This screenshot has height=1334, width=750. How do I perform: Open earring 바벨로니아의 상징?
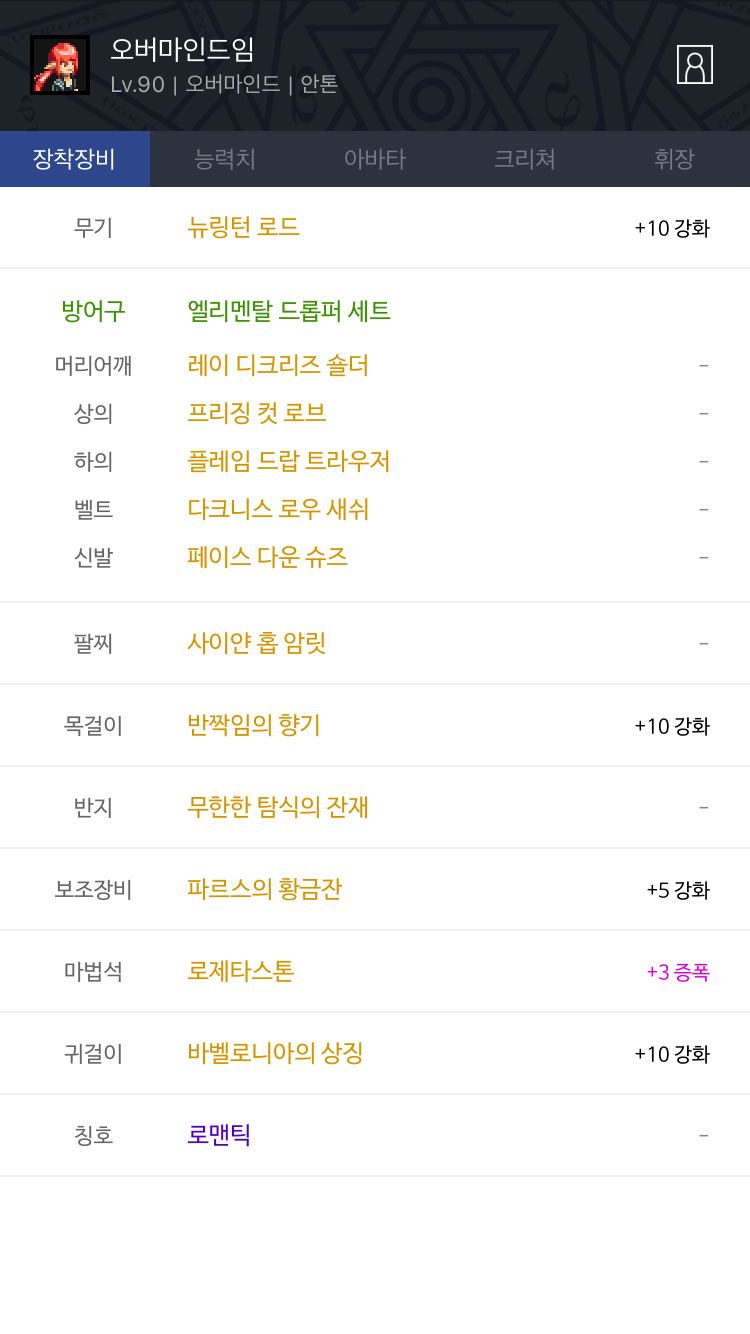[x=275, y=1053]
